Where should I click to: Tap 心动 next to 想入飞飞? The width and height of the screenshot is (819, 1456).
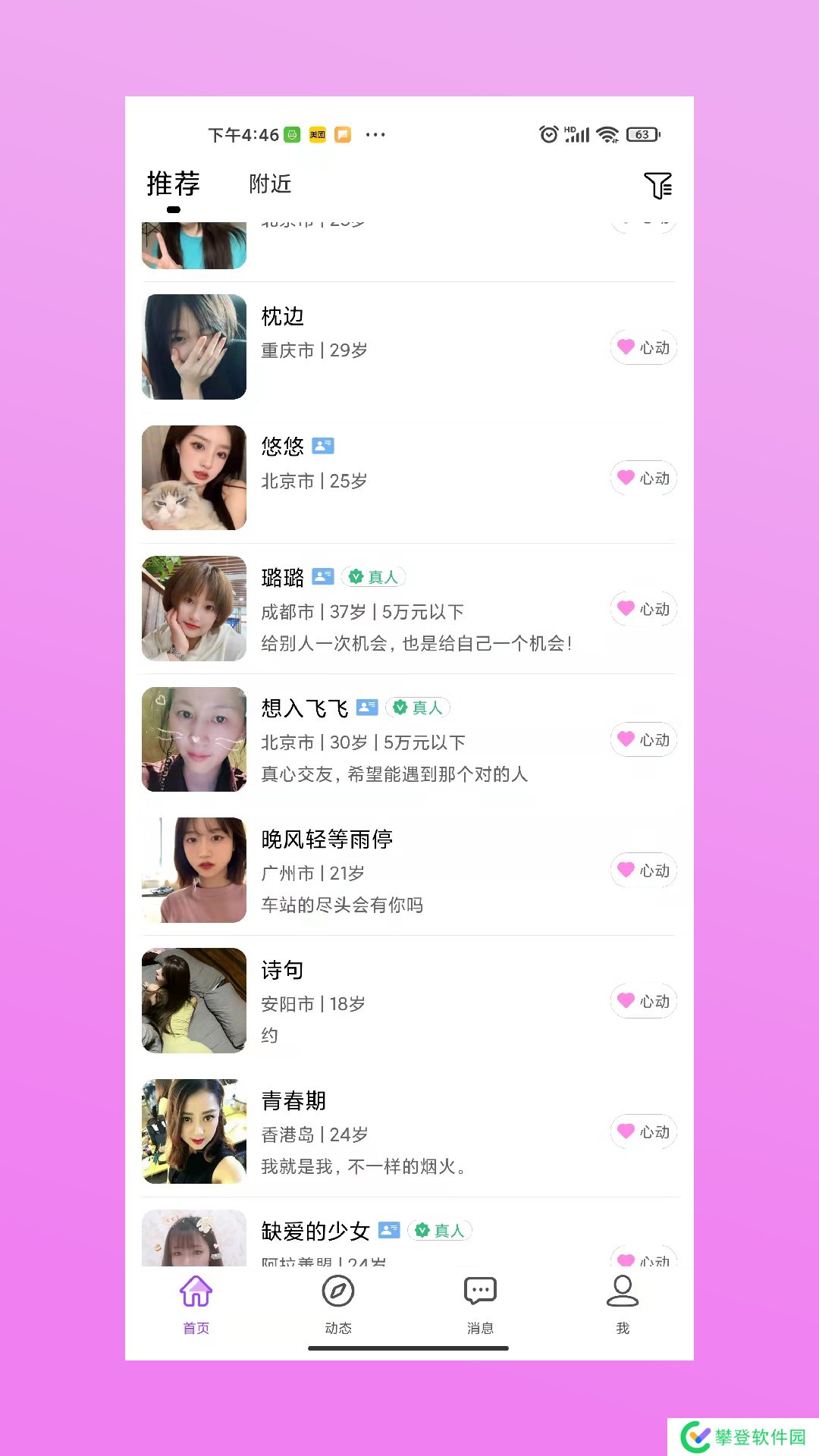pos(643,739)
